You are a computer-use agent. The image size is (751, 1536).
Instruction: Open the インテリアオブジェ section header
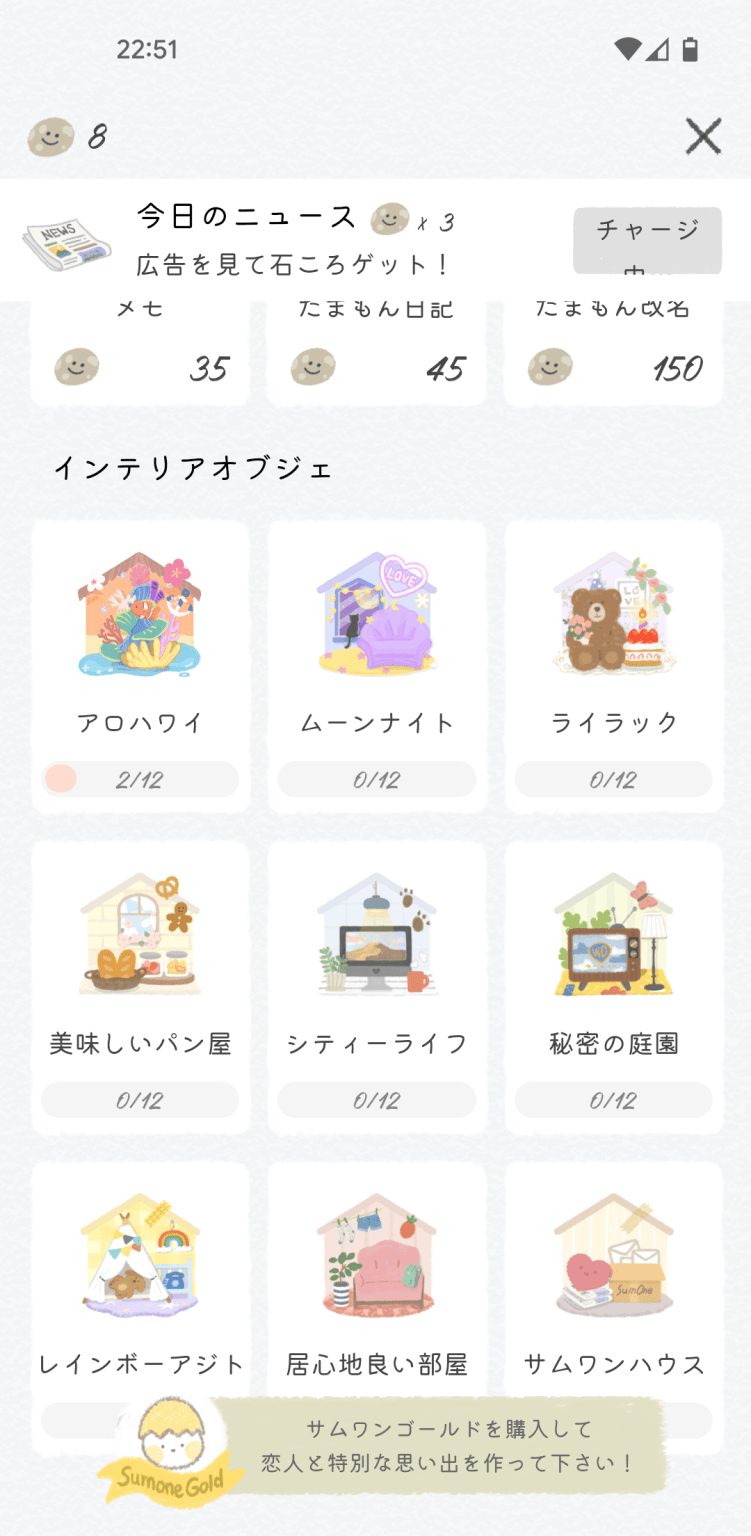click(x=195, y=466)
